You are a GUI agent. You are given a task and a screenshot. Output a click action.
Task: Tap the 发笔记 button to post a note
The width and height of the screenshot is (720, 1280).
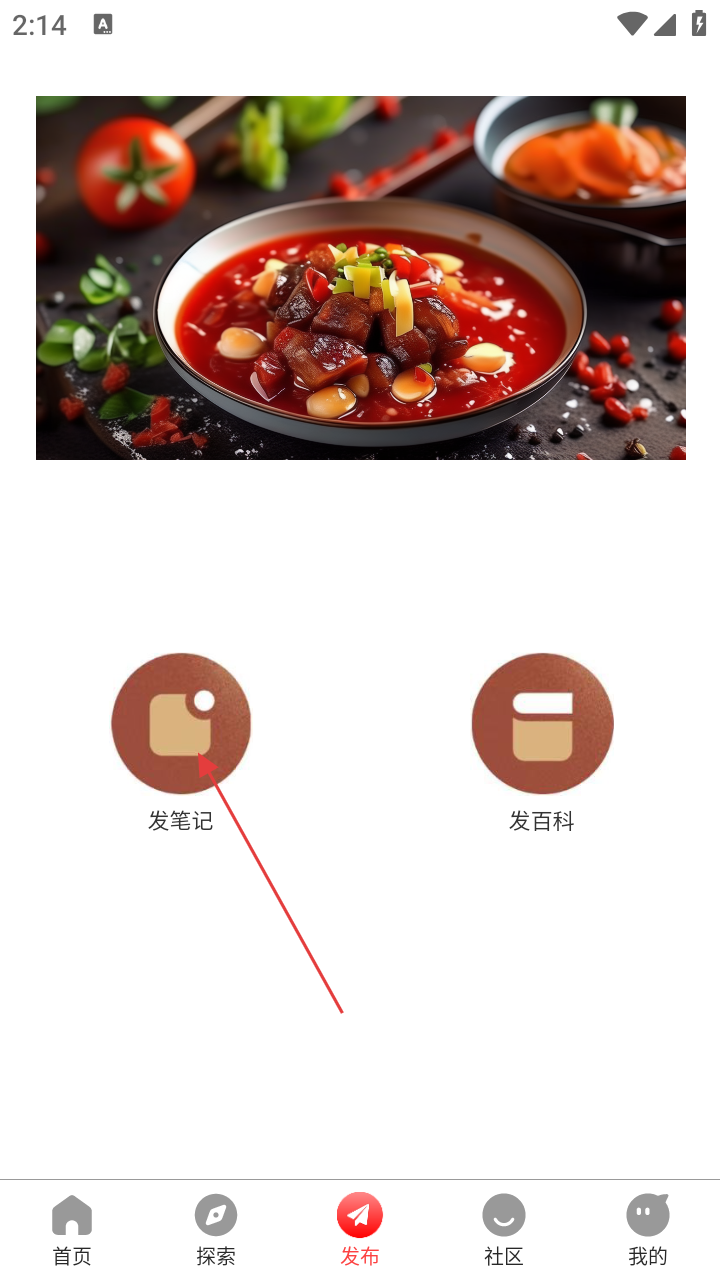click(x=181, y=724)
